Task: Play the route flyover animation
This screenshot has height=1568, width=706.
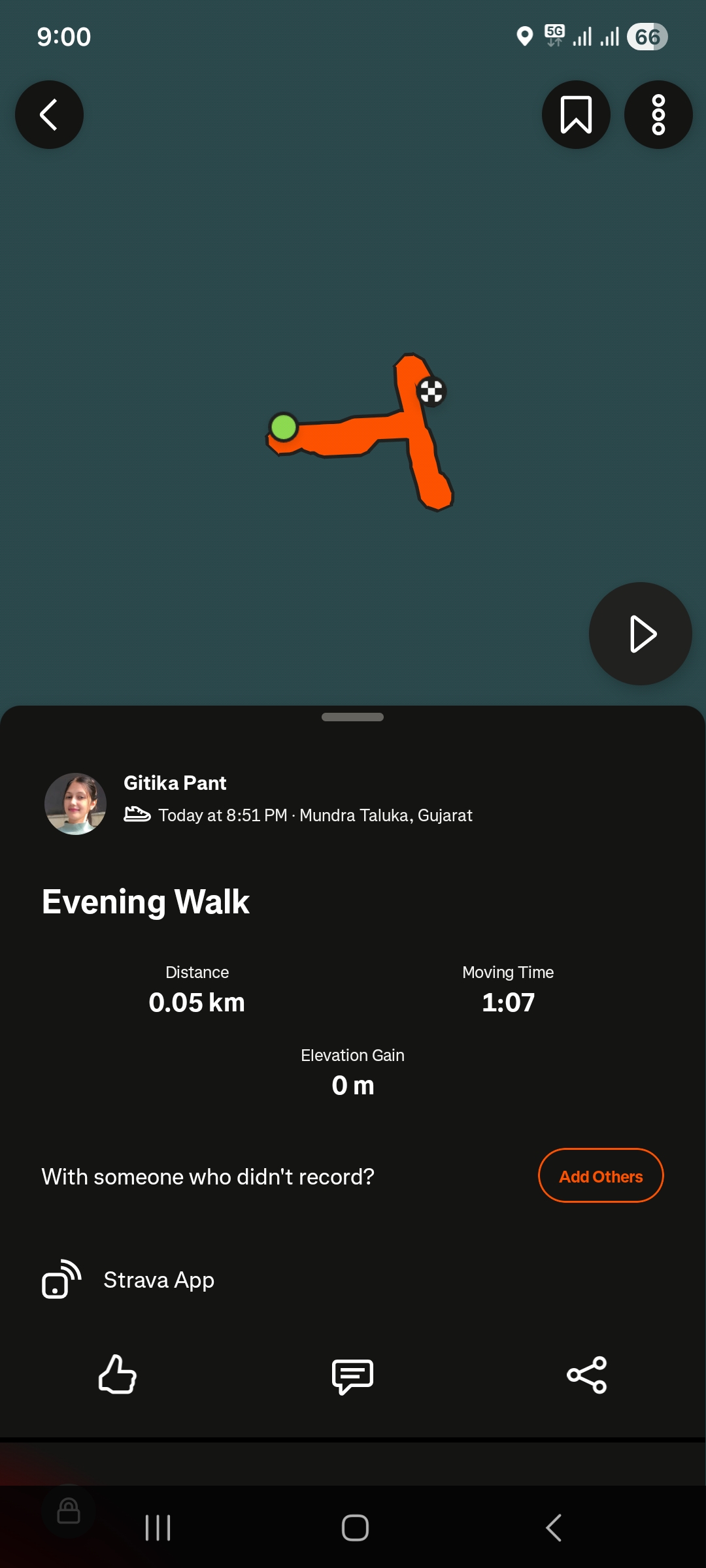Action: pos(640,634)
